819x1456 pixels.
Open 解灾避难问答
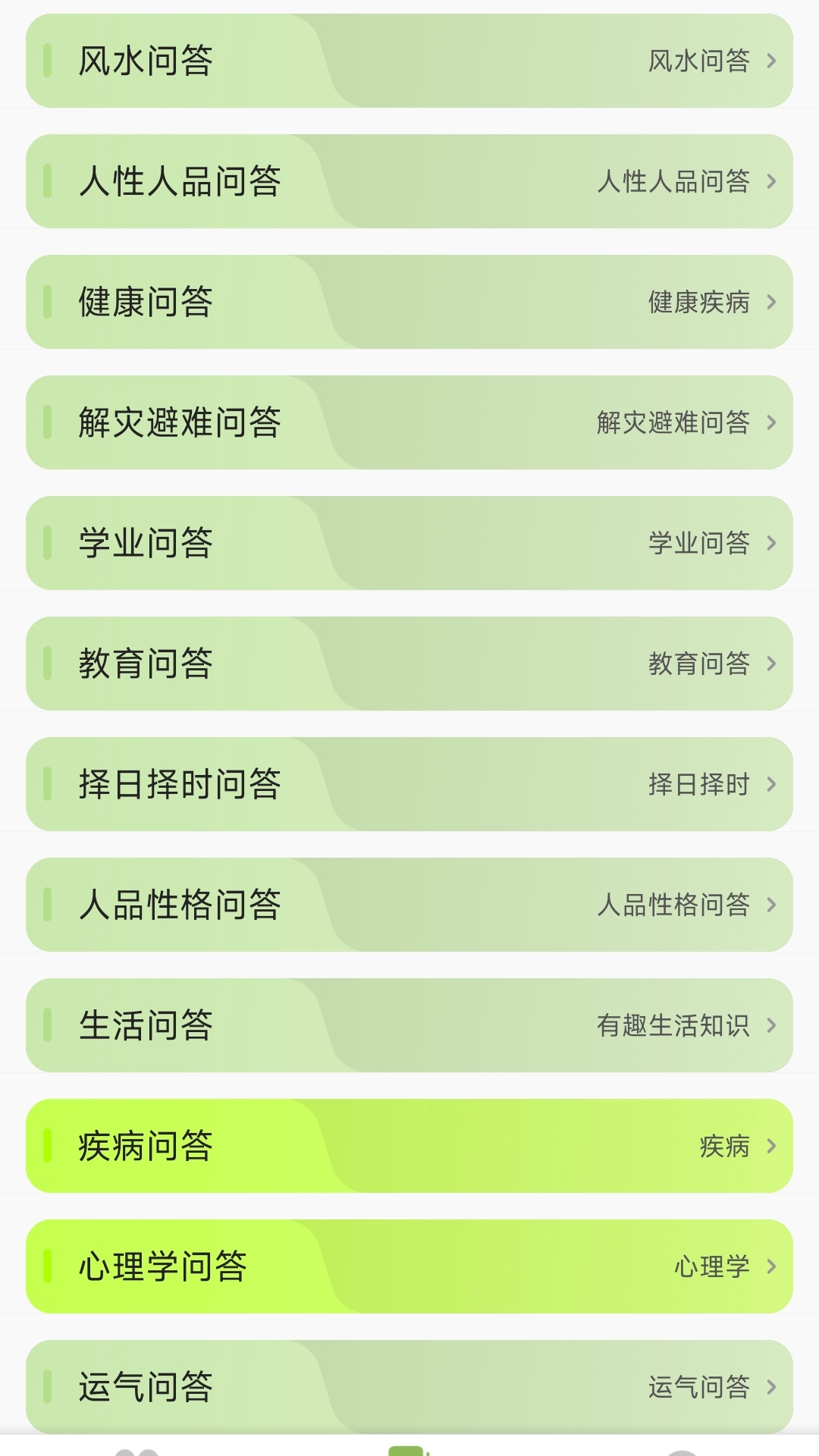(409, 422)
